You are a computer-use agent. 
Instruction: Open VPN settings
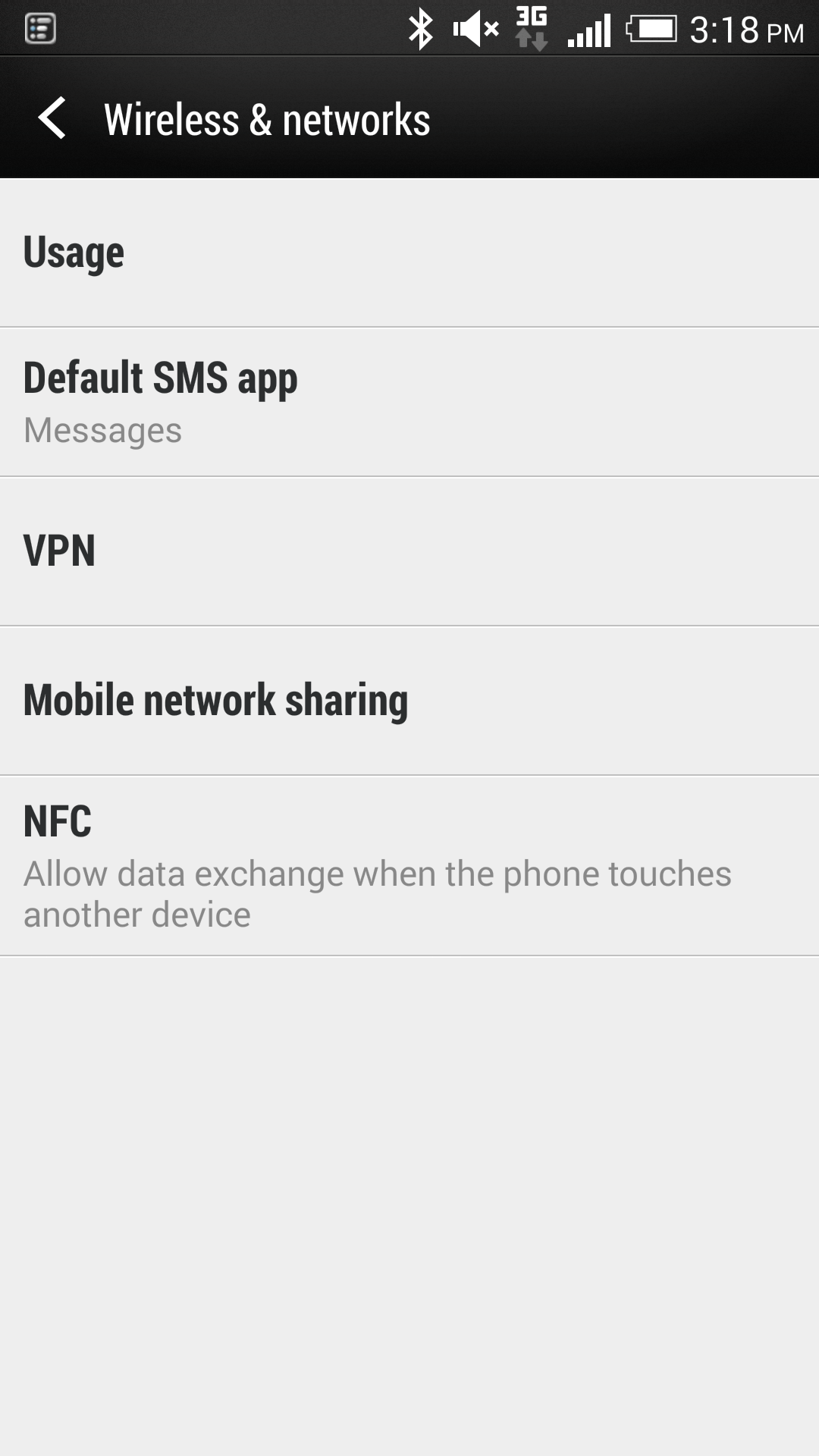pyautogui.click(x=409, y=551)
